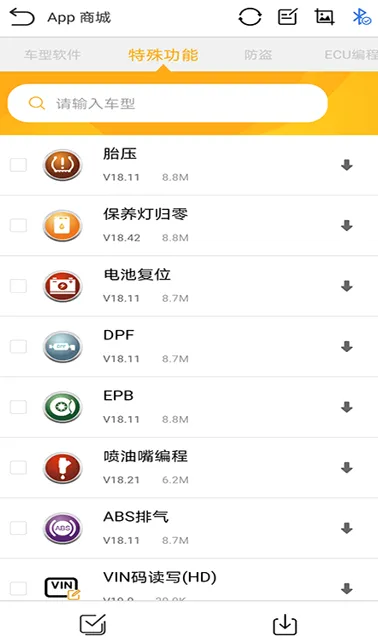Image resolution: width=378 pixels, height=640 pixels.
Task: Switch to the ECU编程 tab
Action: [351, 55]
